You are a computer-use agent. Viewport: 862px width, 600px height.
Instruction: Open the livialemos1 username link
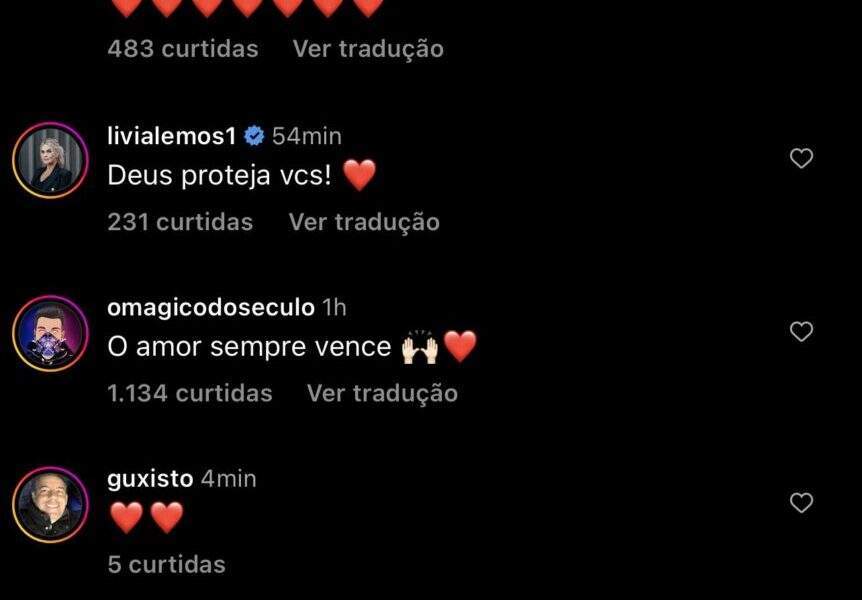point(171,135)
